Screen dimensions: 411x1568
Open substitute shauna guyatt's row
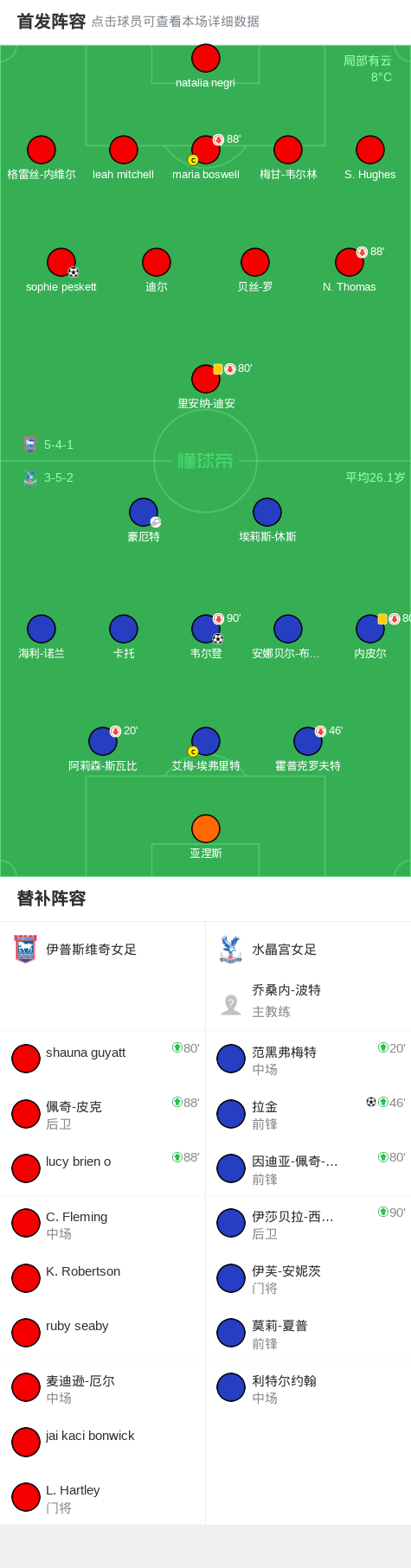[x=102, y=1058]
